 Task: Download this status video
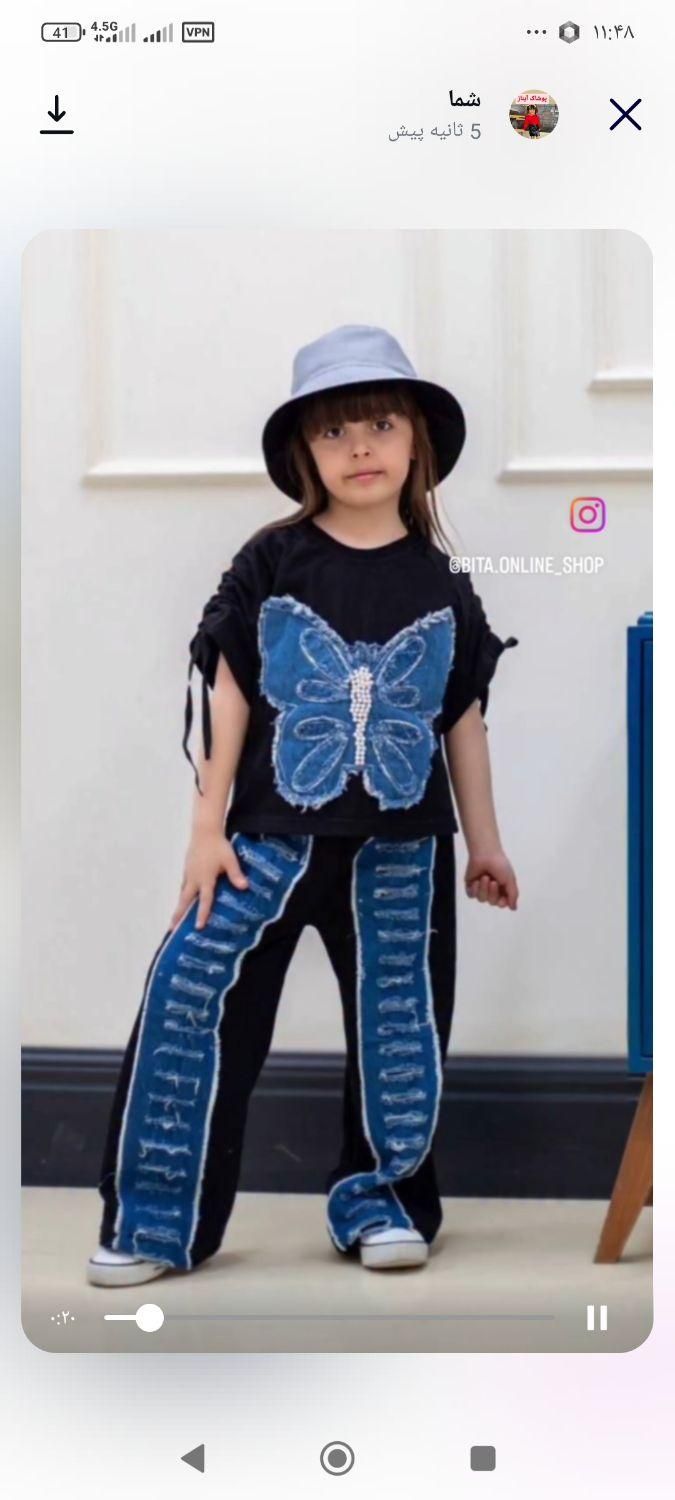(57, 115)
